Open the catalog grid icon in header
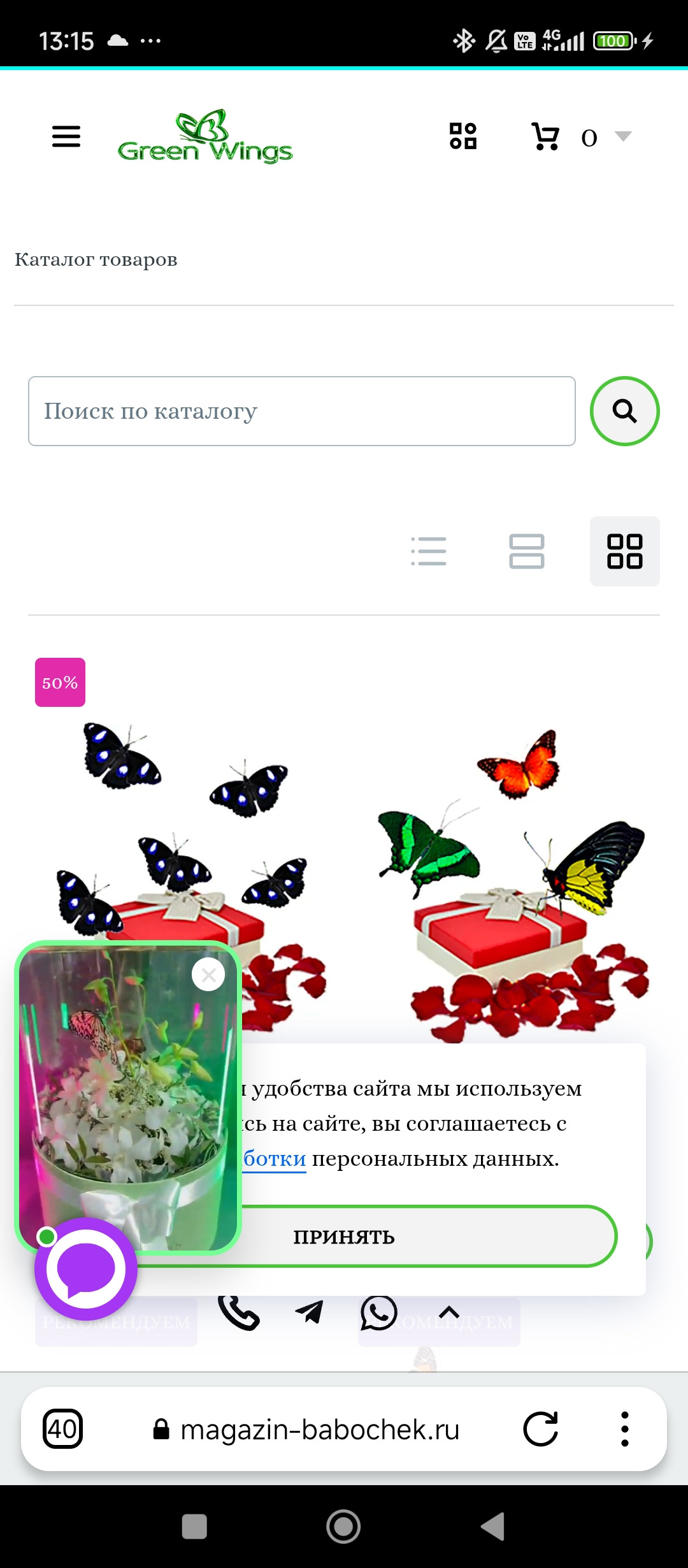The image size is (688, 1568). tap(463, 136)
